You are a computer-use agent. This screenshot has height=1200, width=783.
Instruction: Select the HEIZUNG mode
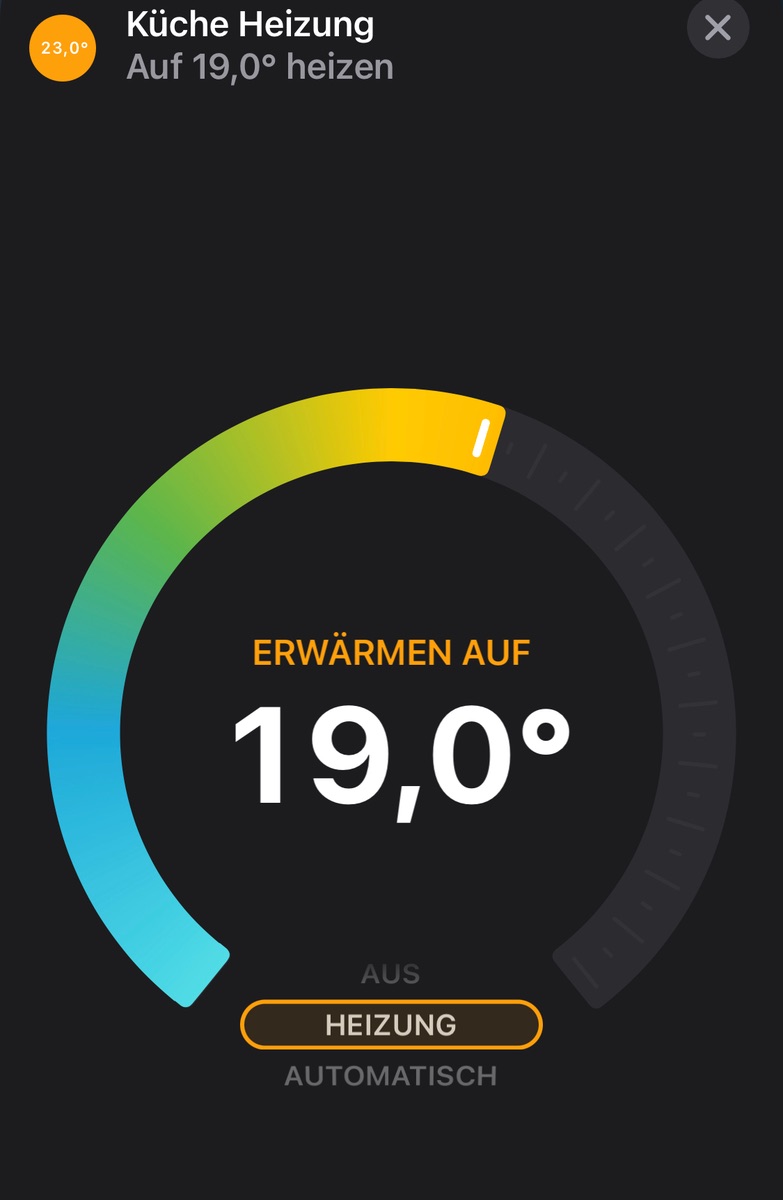(391, 1025)
